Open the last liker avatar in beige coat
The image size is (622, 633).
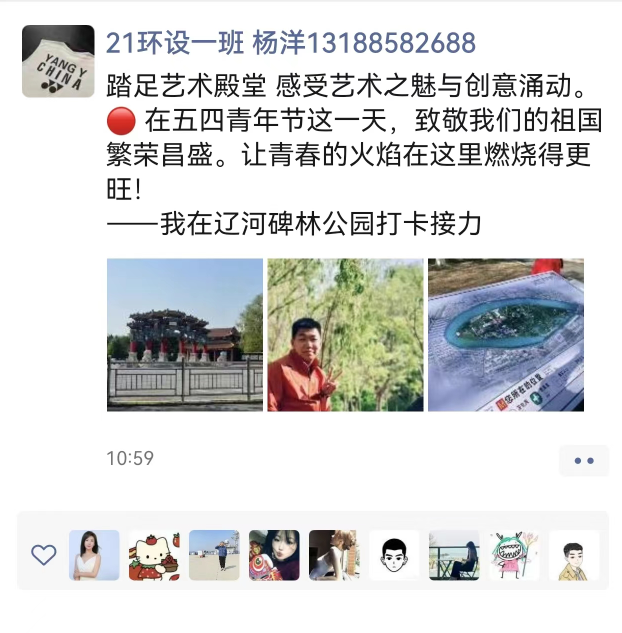pyautogui.click(x=574, y=555)
